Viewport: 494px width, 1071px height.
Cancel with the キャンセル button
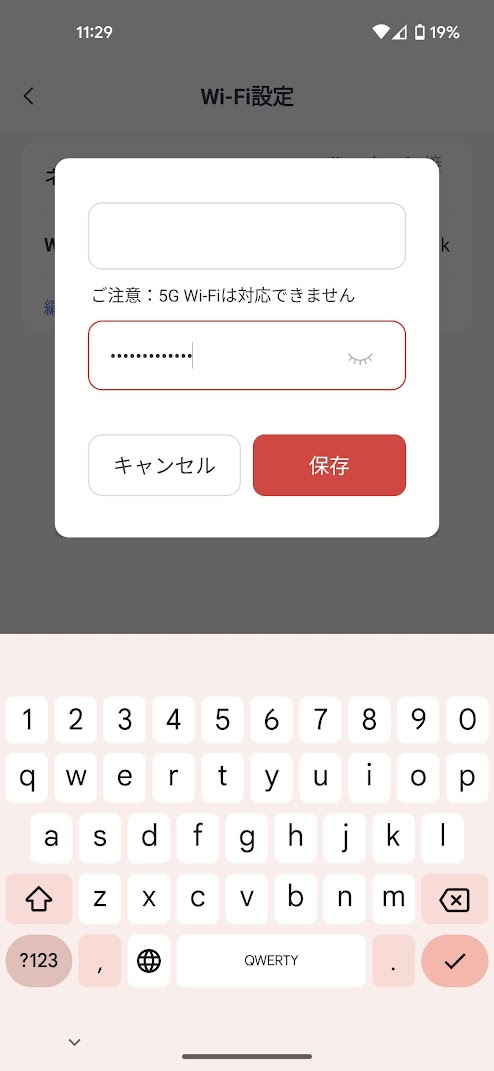tap(164, 465)
